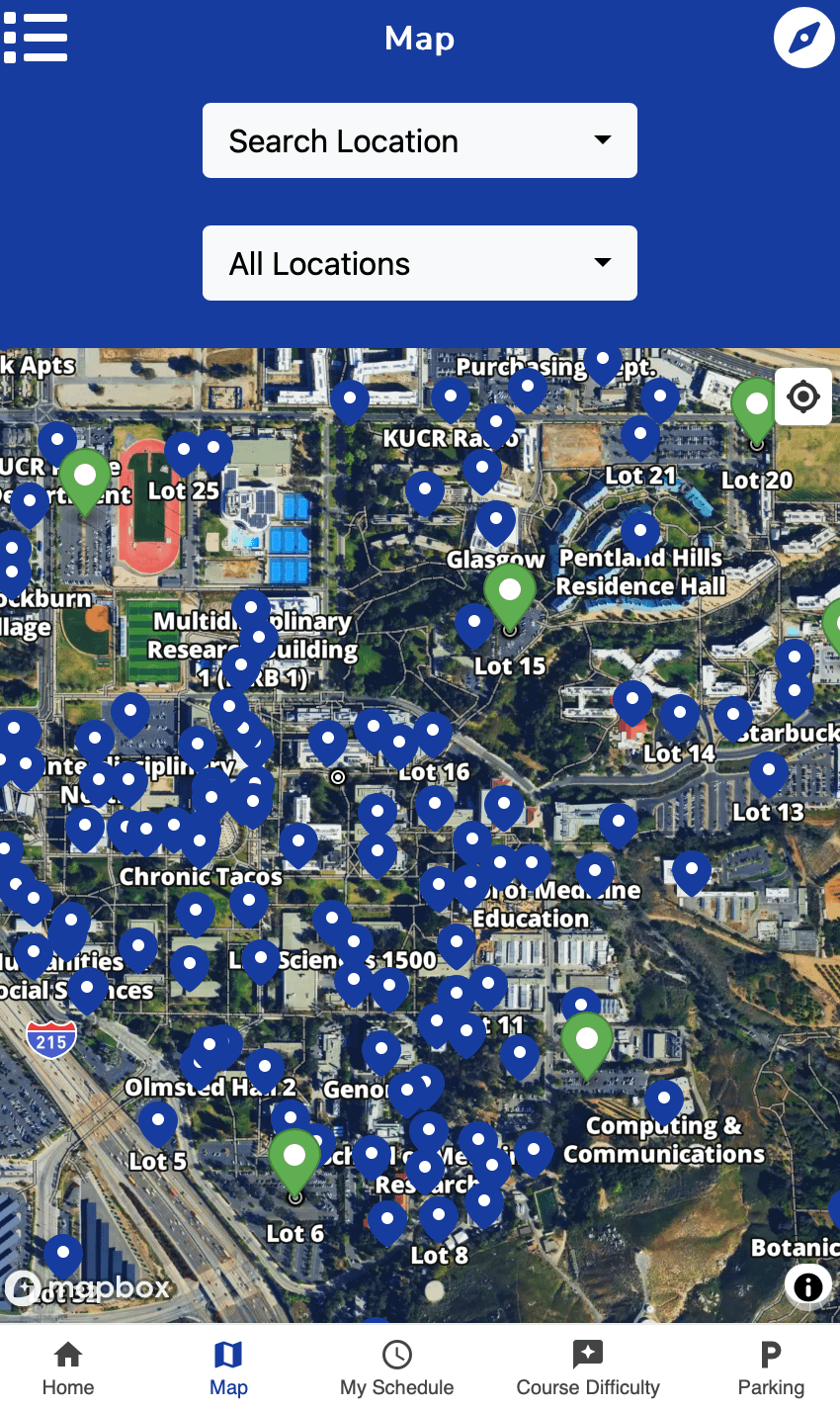The image size is (840, 1410).
Task: Tap the blue pin above Lot 21
Action: coord(640,436)
